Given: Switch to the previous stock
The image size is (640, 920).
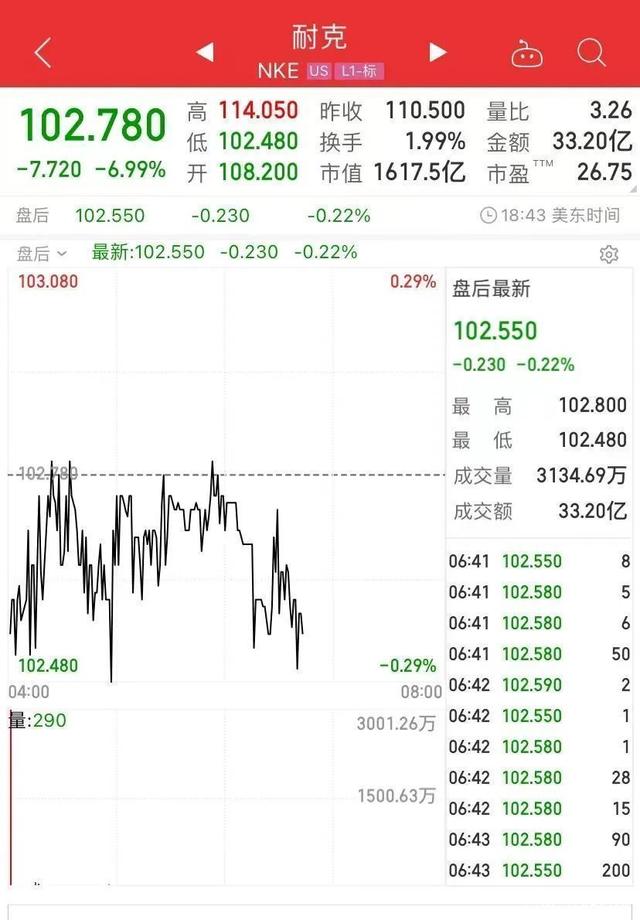Looking at the screenshot, I should tap(205, 52).
